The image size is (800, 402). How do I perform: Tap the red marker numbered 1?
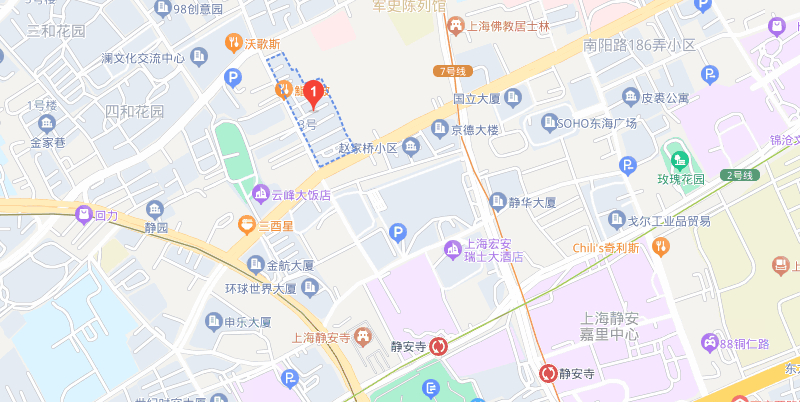[314, 93]
